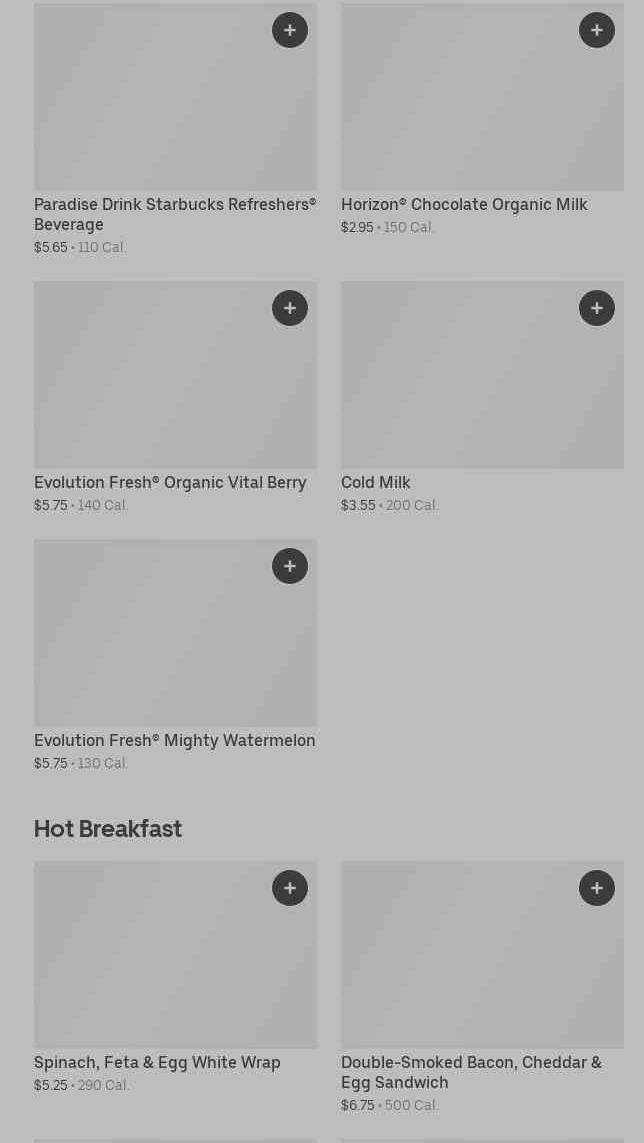Add Double-Smoked Bacon, Cheddar & Egg Sandwich
The image size is (644, 1143).
point(597,888)
